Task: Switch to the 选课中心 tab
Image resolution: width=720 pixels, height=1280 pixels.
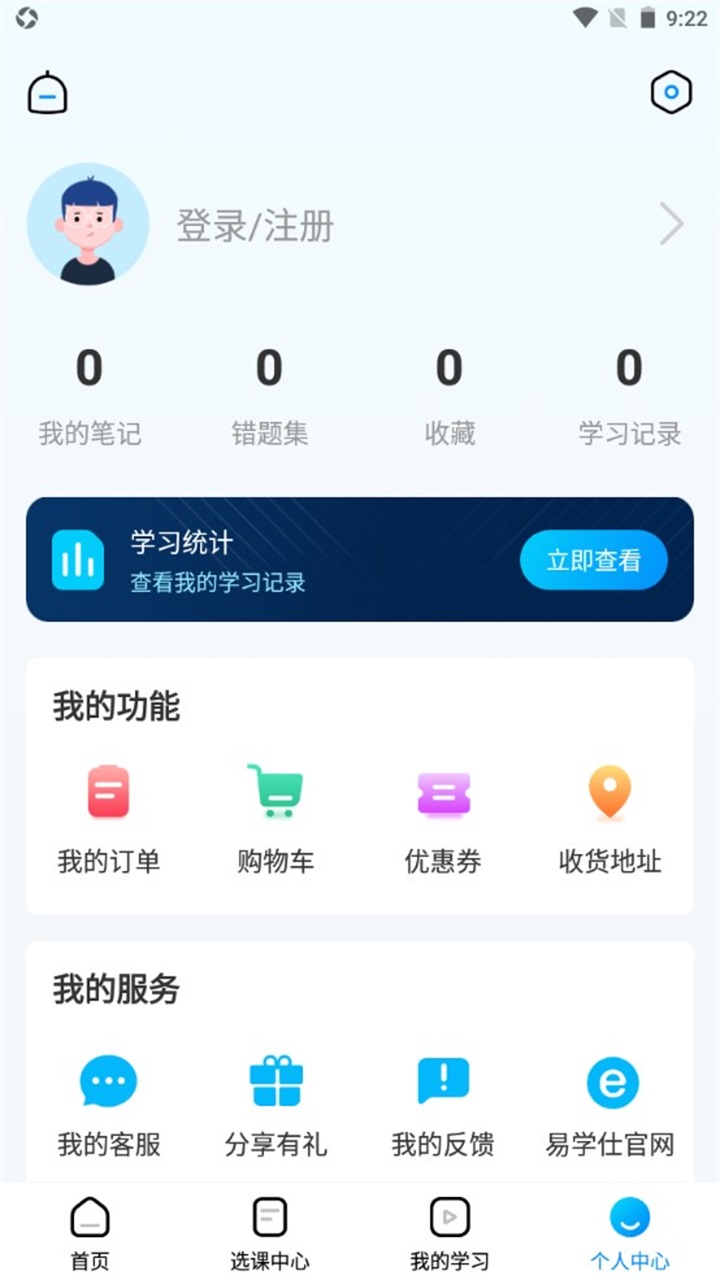Action: (270, 1232)
